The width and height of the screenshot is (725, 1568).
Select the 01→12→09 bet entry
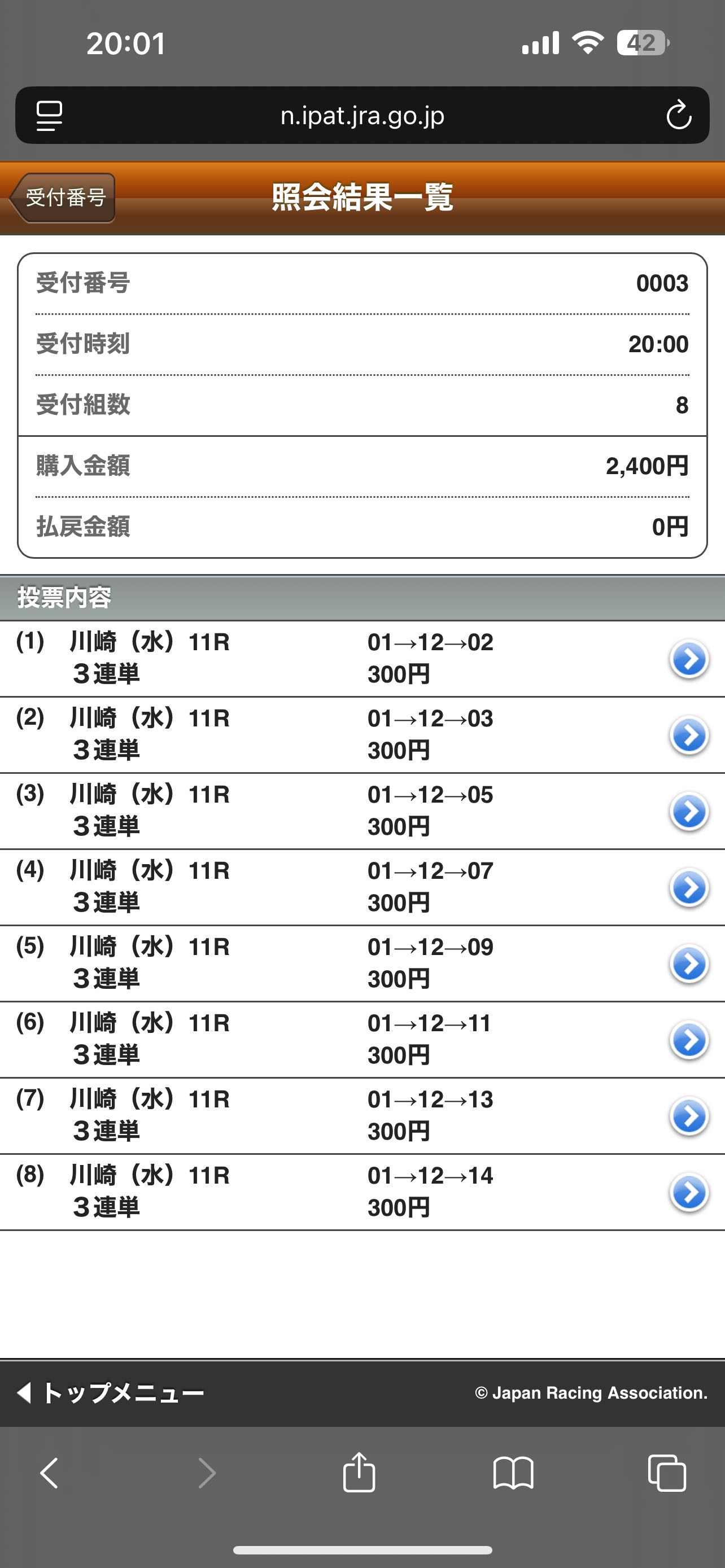[362, 963]
